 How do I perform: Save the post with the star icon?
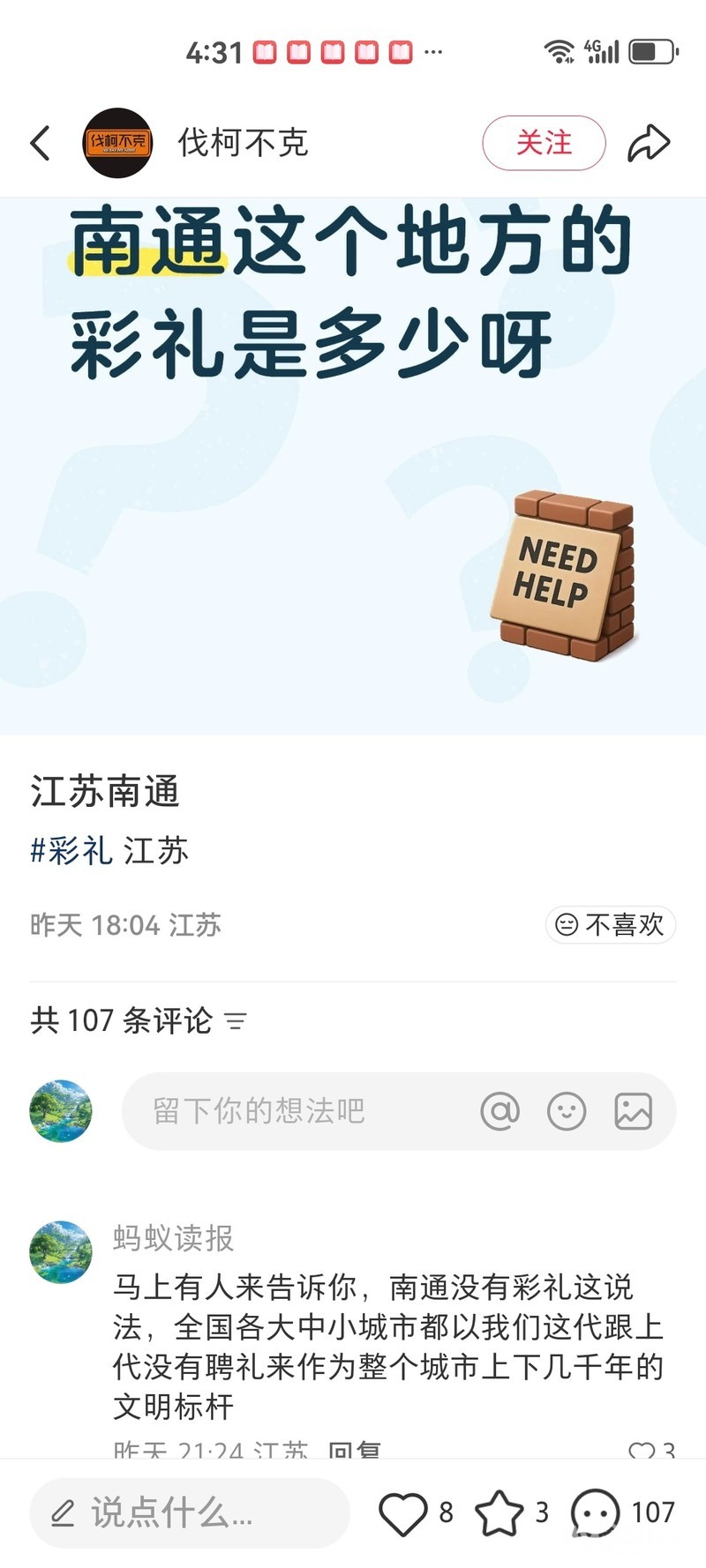(x=499, y=1513)
